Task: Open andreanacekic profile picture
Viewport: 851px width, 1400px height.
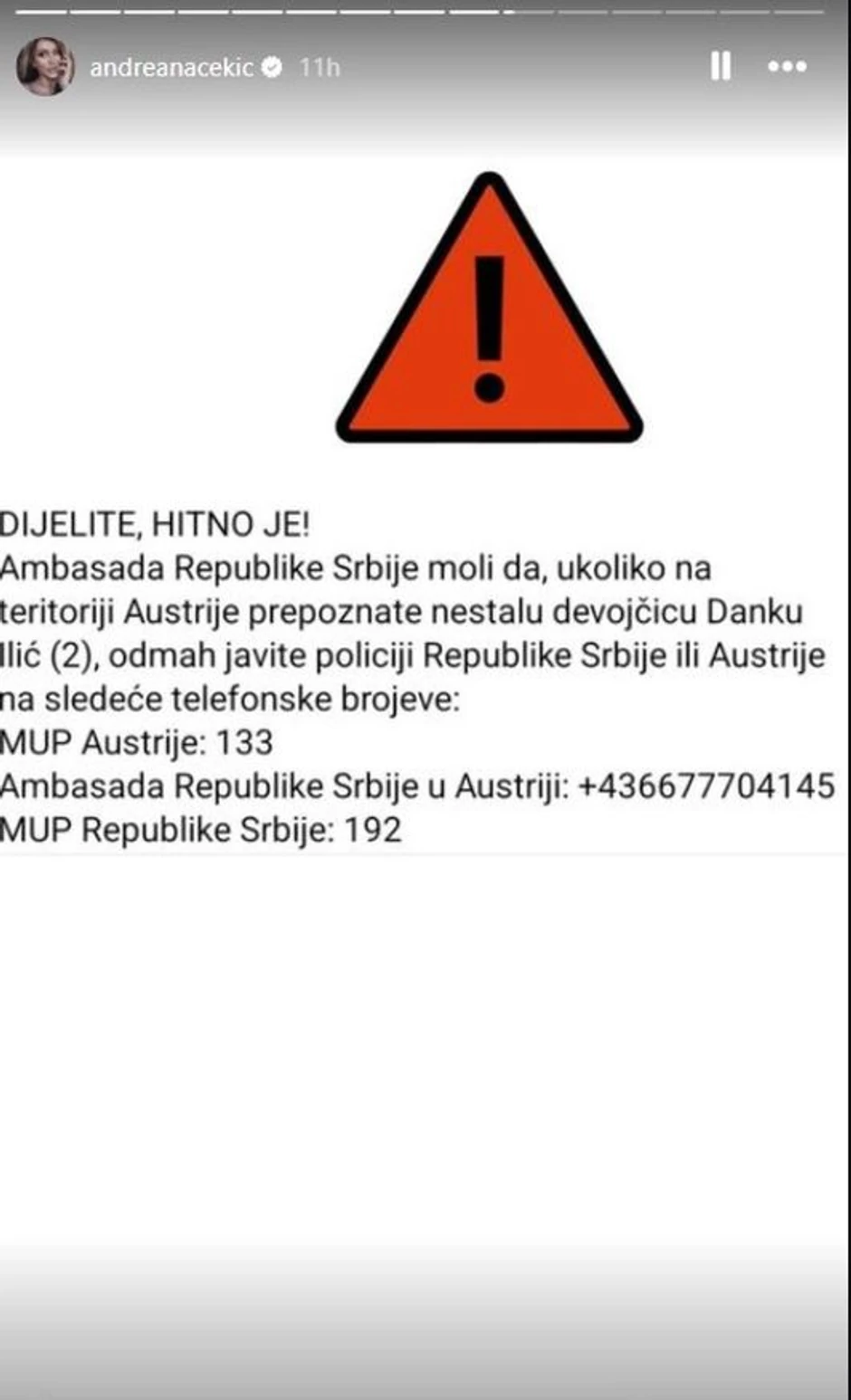Action: tap(44, 67)
